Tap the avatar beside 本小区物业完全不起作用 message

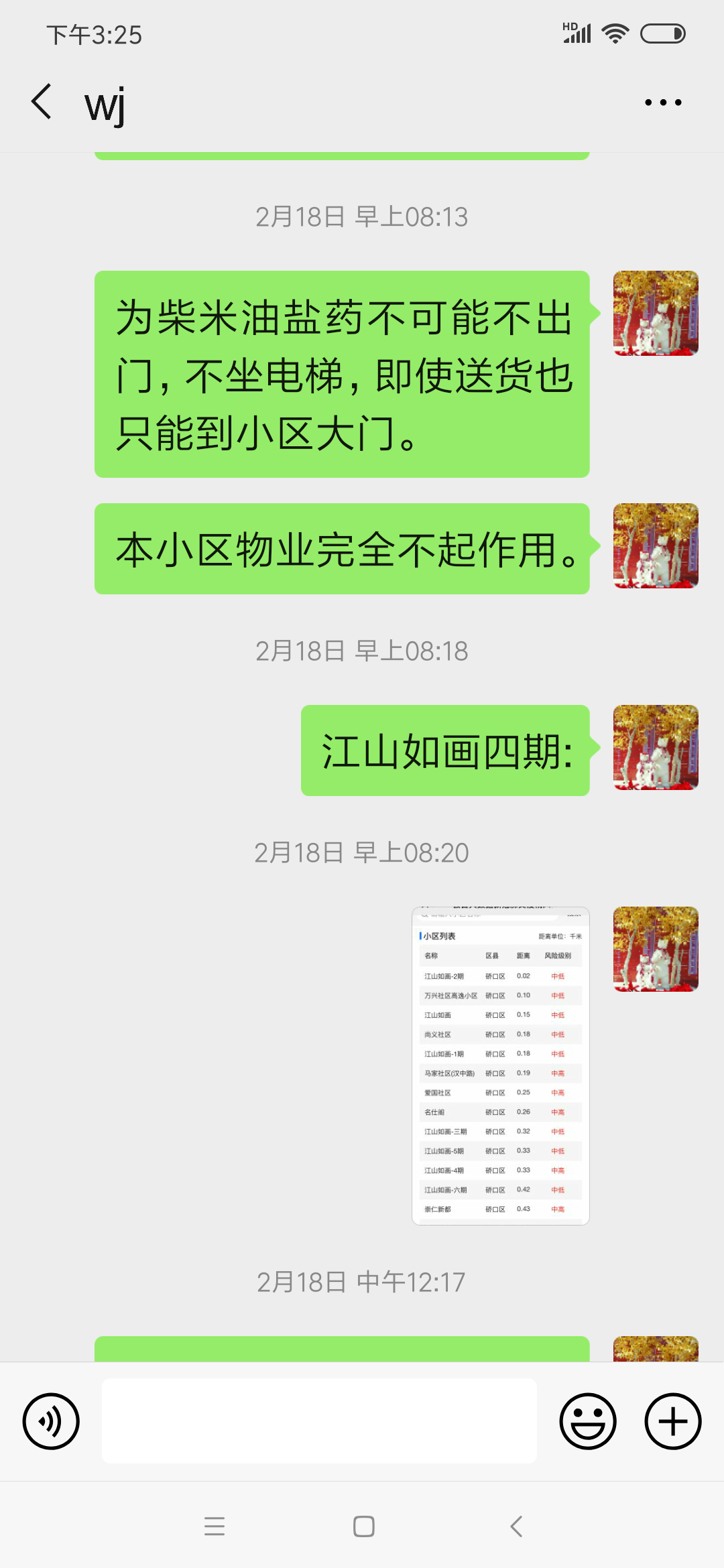point(656,546)
